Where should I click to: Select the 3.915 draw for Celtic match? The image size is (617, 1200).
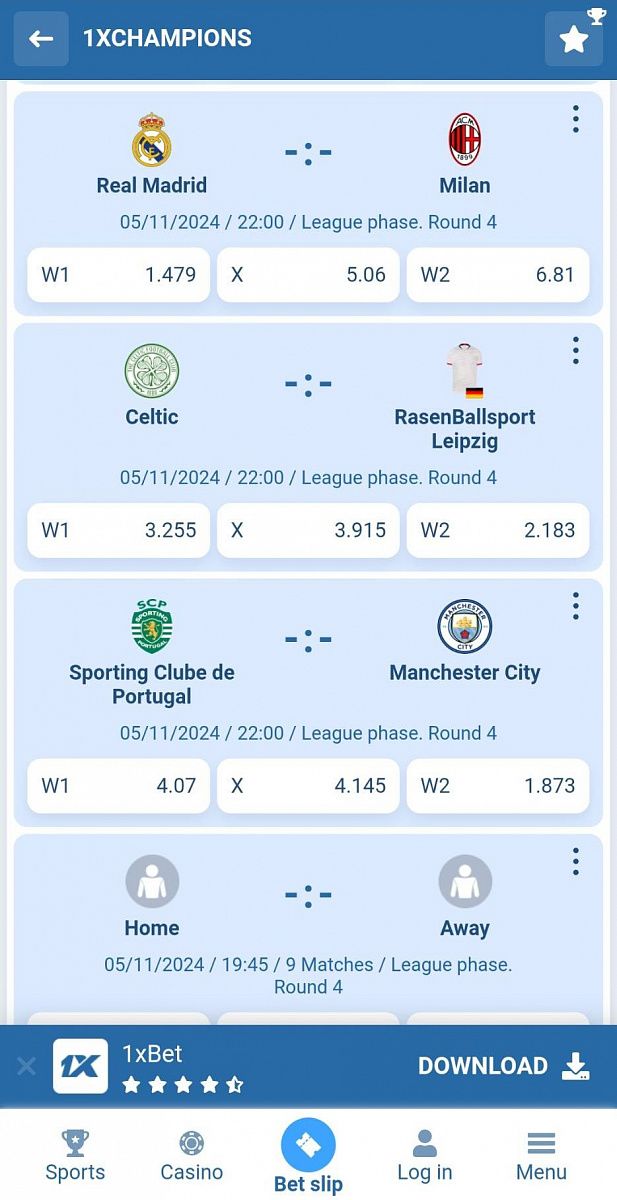(x=308, y=530)
